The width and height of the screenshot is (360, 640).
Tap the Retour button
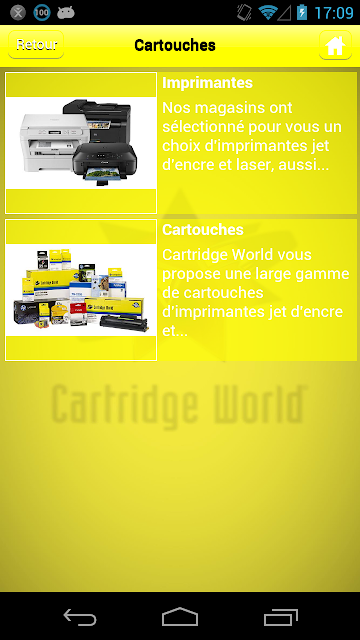36,45
